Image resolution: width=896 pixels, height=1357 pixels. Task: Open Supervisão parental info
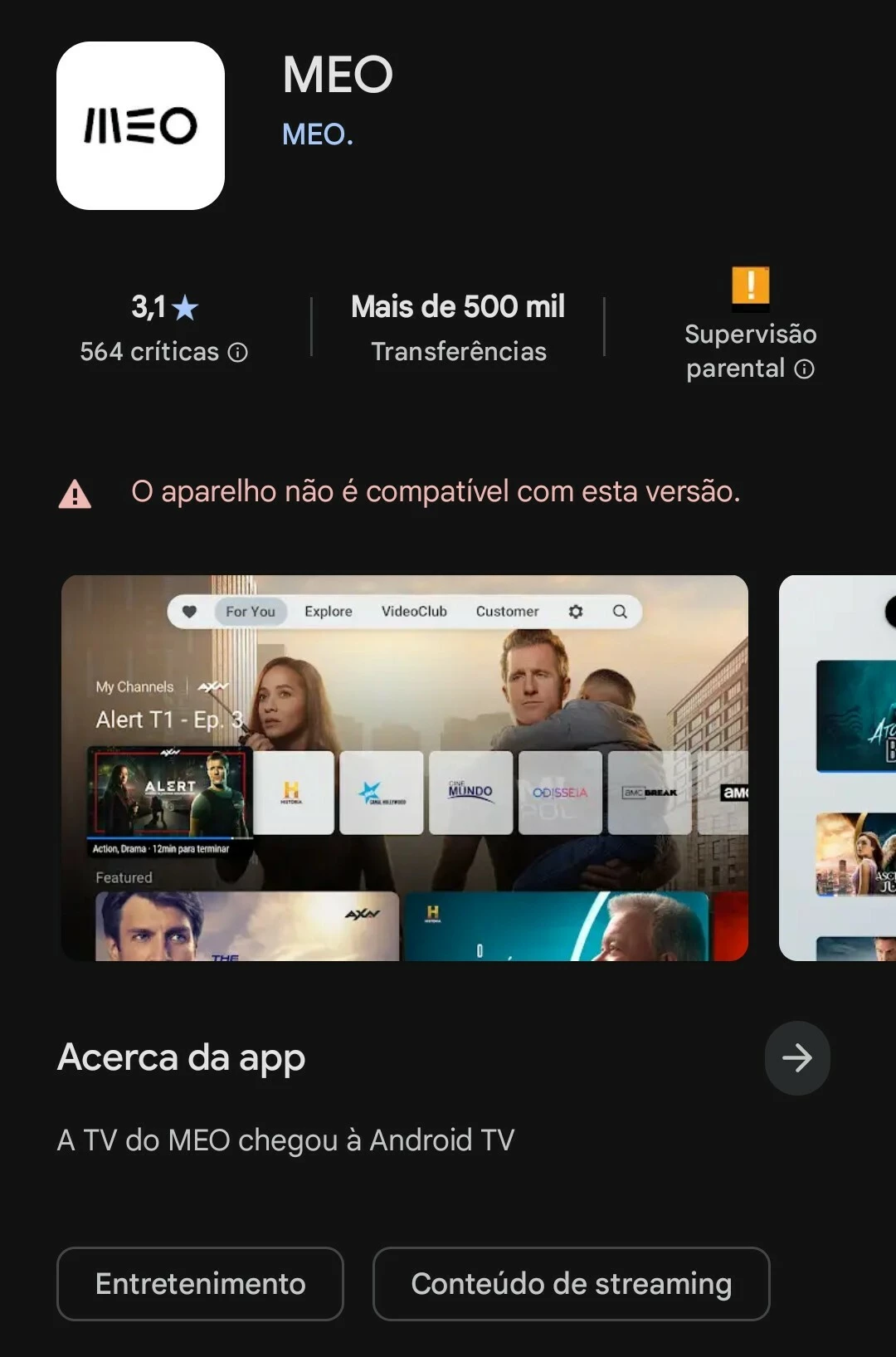[x=804, y=369]
